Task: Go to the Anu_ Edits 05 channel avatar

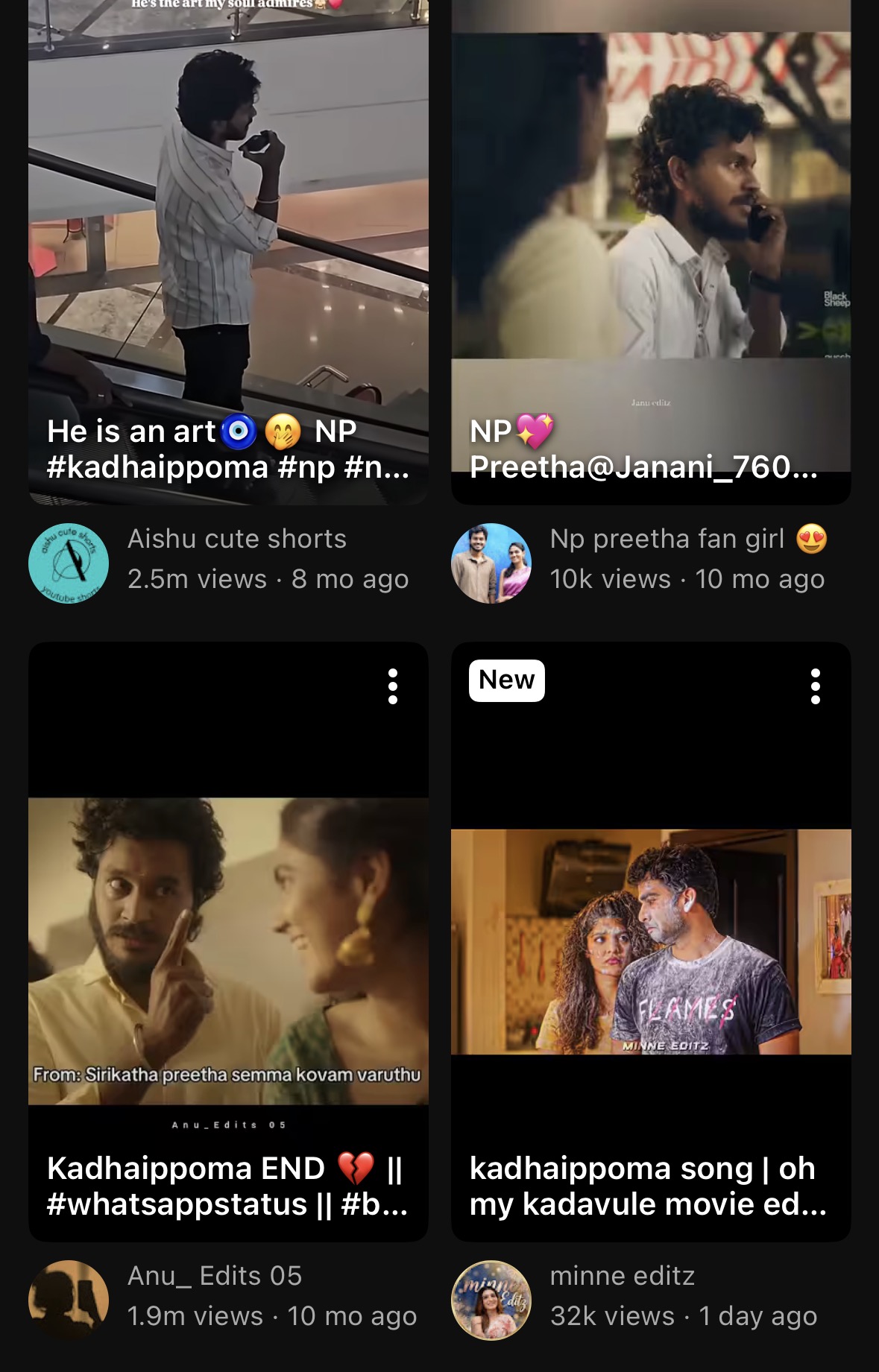Action: (x=69, y=1300)
